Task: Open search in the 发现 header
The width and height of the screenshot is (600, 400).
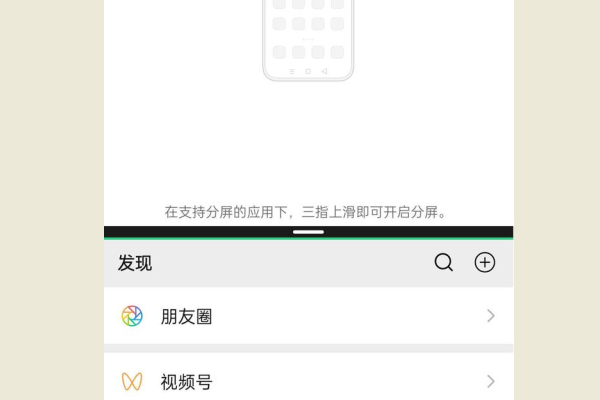Action: click(x=444, y=263)
